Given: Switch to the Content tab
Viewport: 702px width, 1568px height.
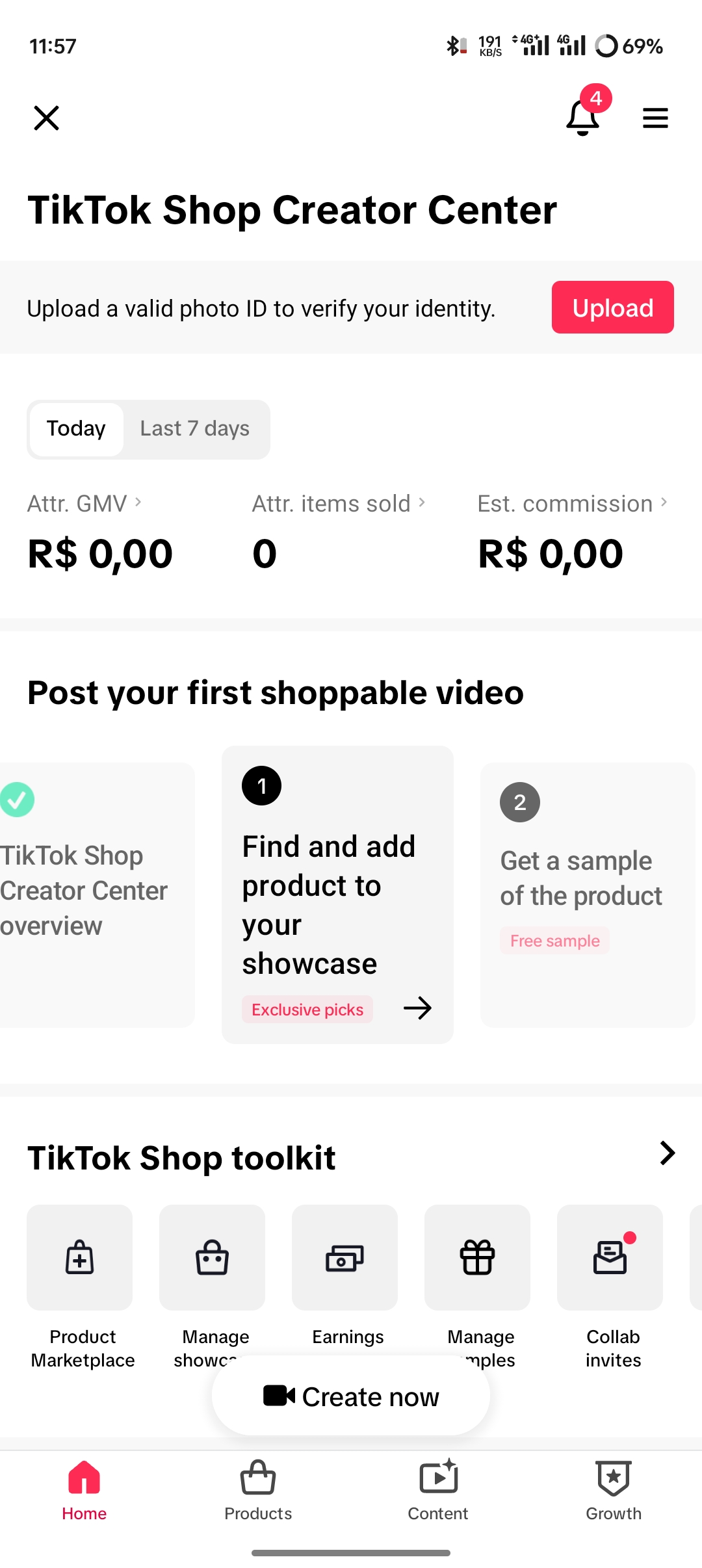Looking at the screenshot, I should (438, 1490).
